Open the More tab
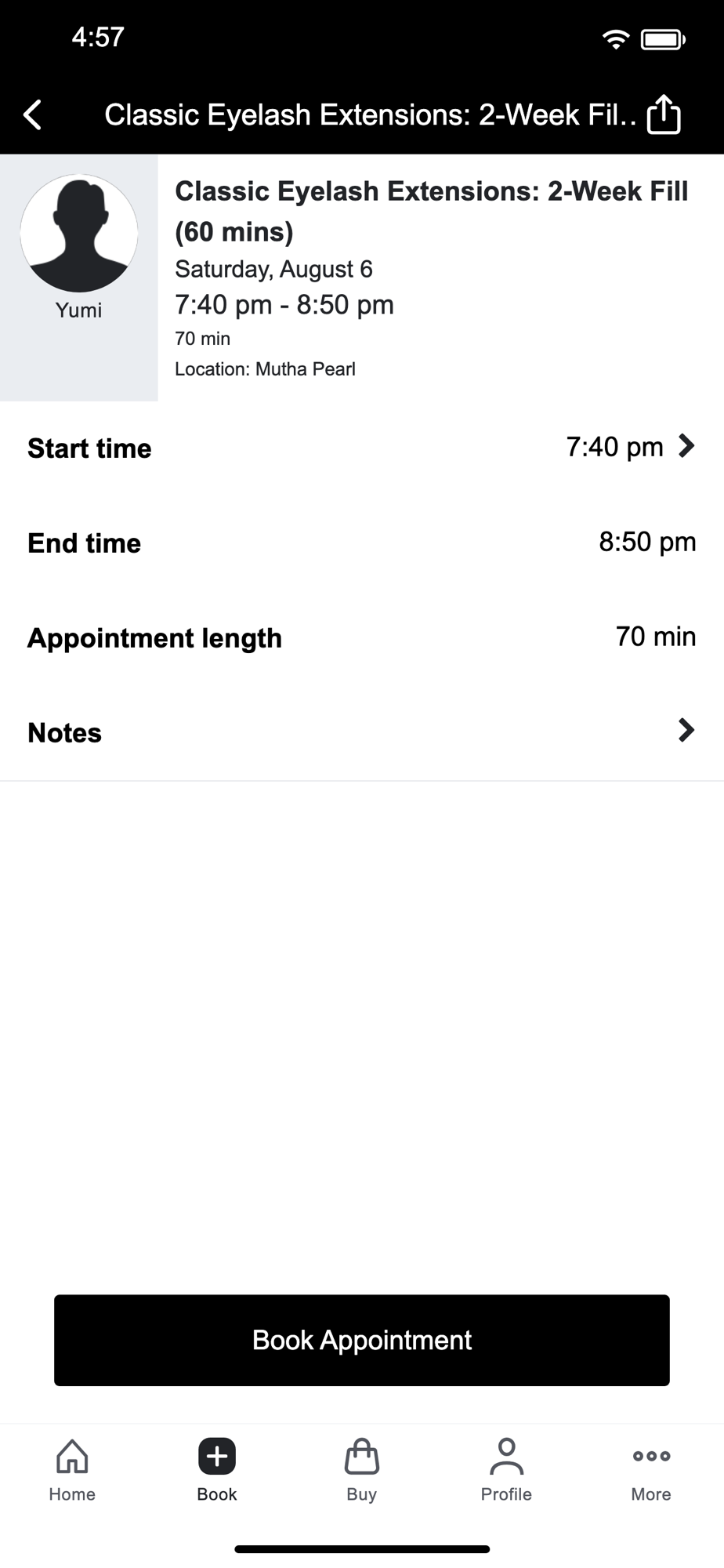This screenshot has height=1568, width=724. coord(651,1470)
